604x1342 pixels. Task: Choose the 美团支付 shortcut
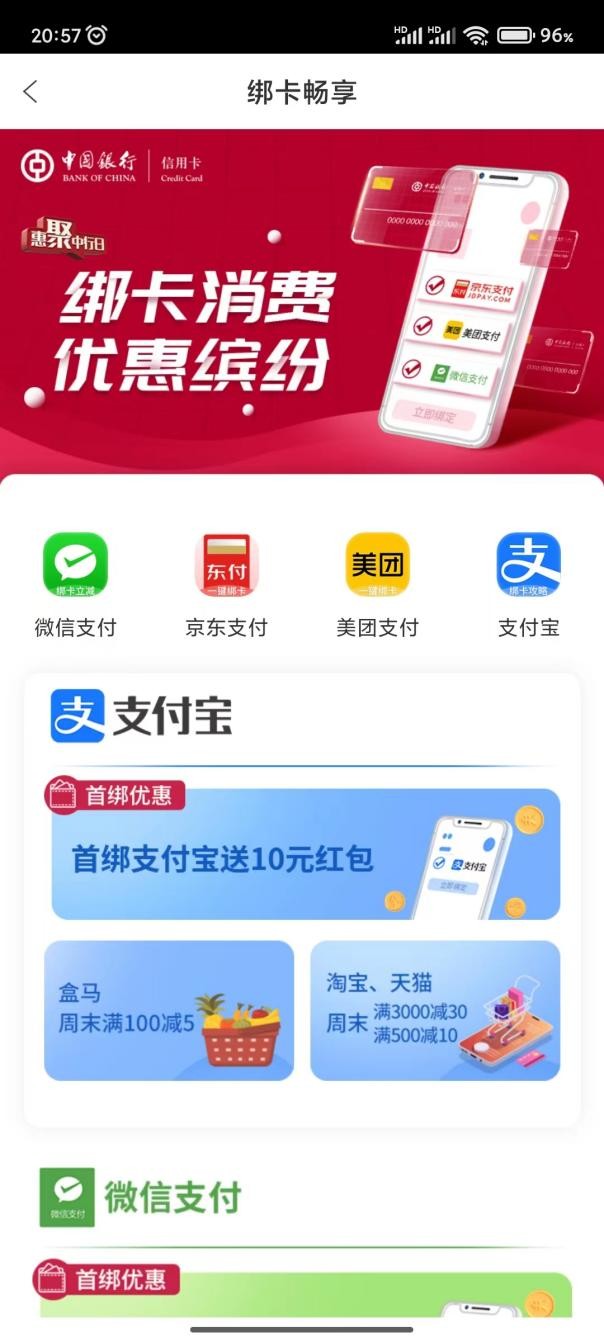[377, 586]
